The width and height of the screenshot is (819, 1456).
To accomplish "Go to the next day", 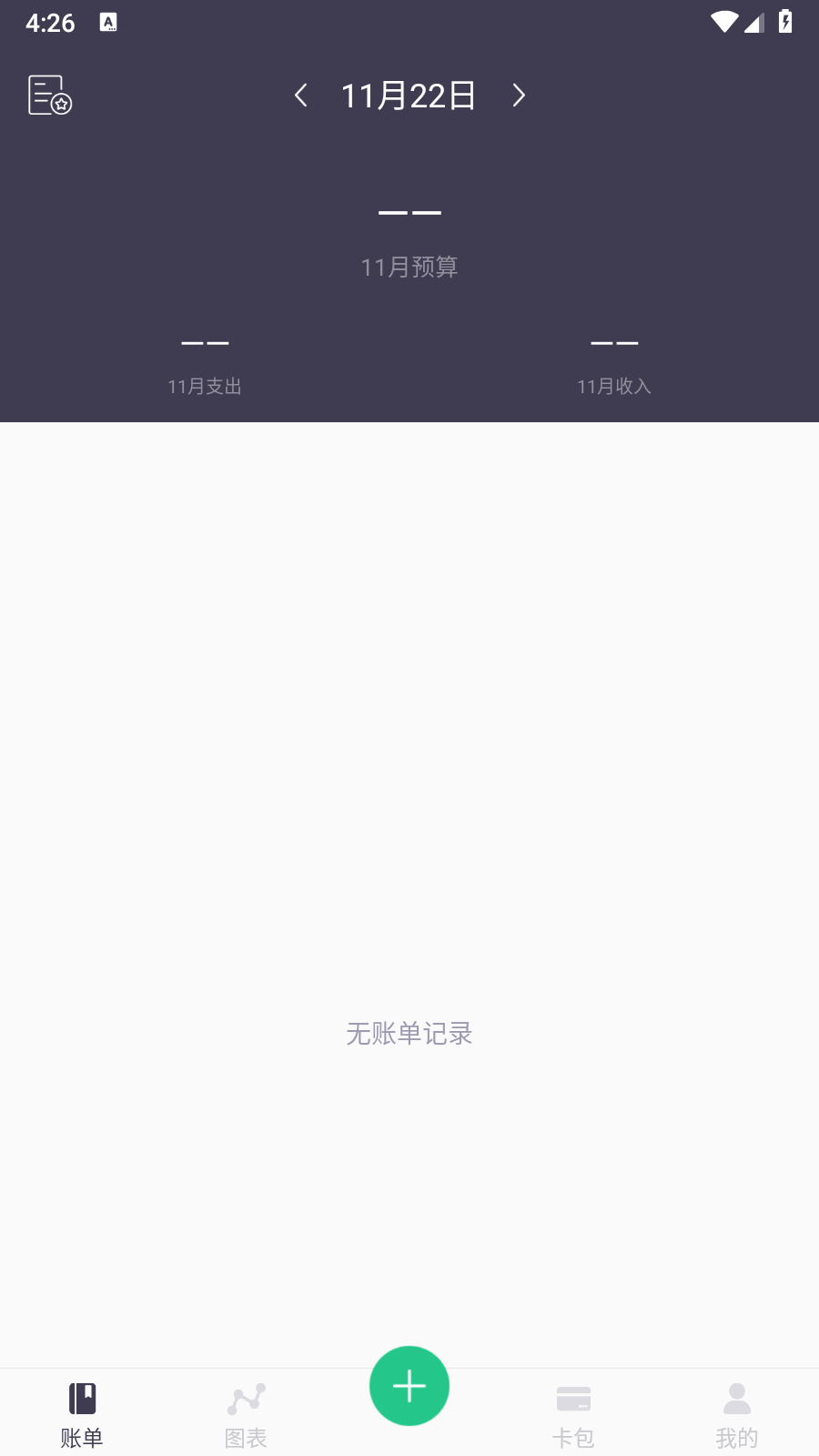I will pyautogui.click(x=519, y=95).
